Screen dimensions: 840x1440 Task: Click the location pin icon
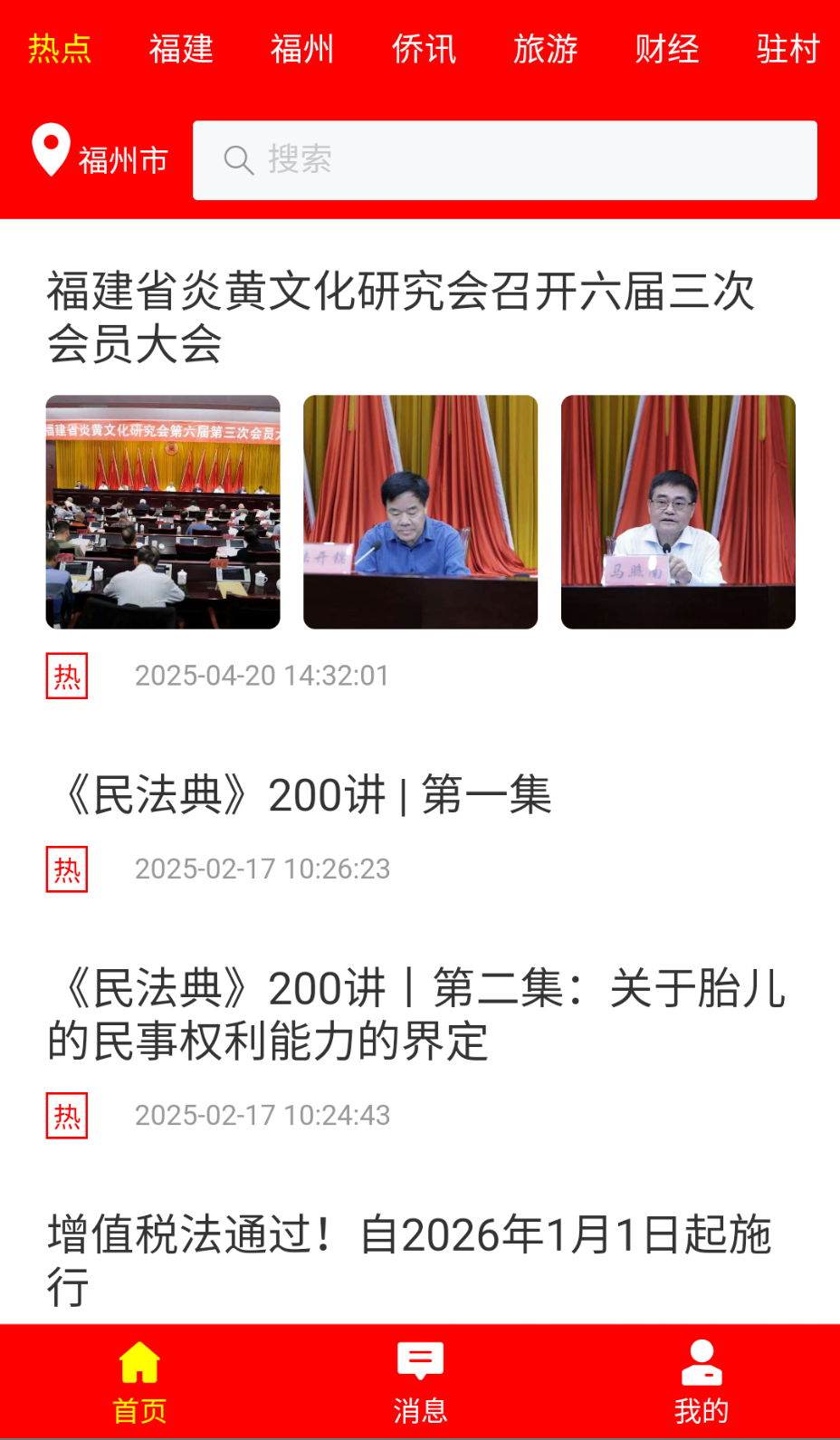(x=49, y=152)
